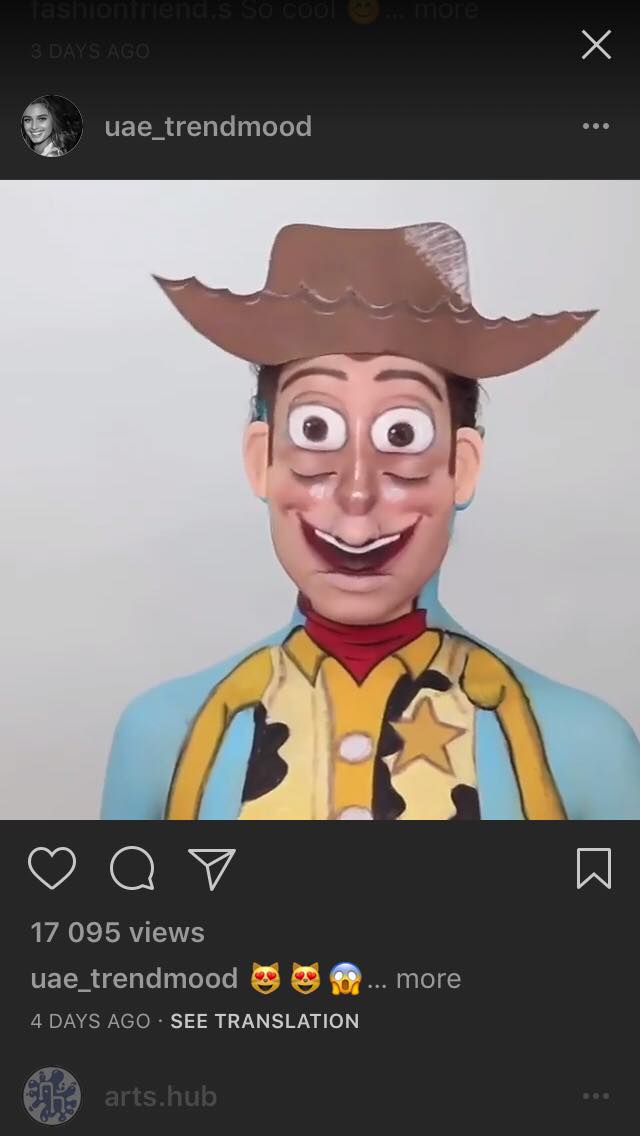
Task: Open uae_trendmood profile picture
Action: 51,126
